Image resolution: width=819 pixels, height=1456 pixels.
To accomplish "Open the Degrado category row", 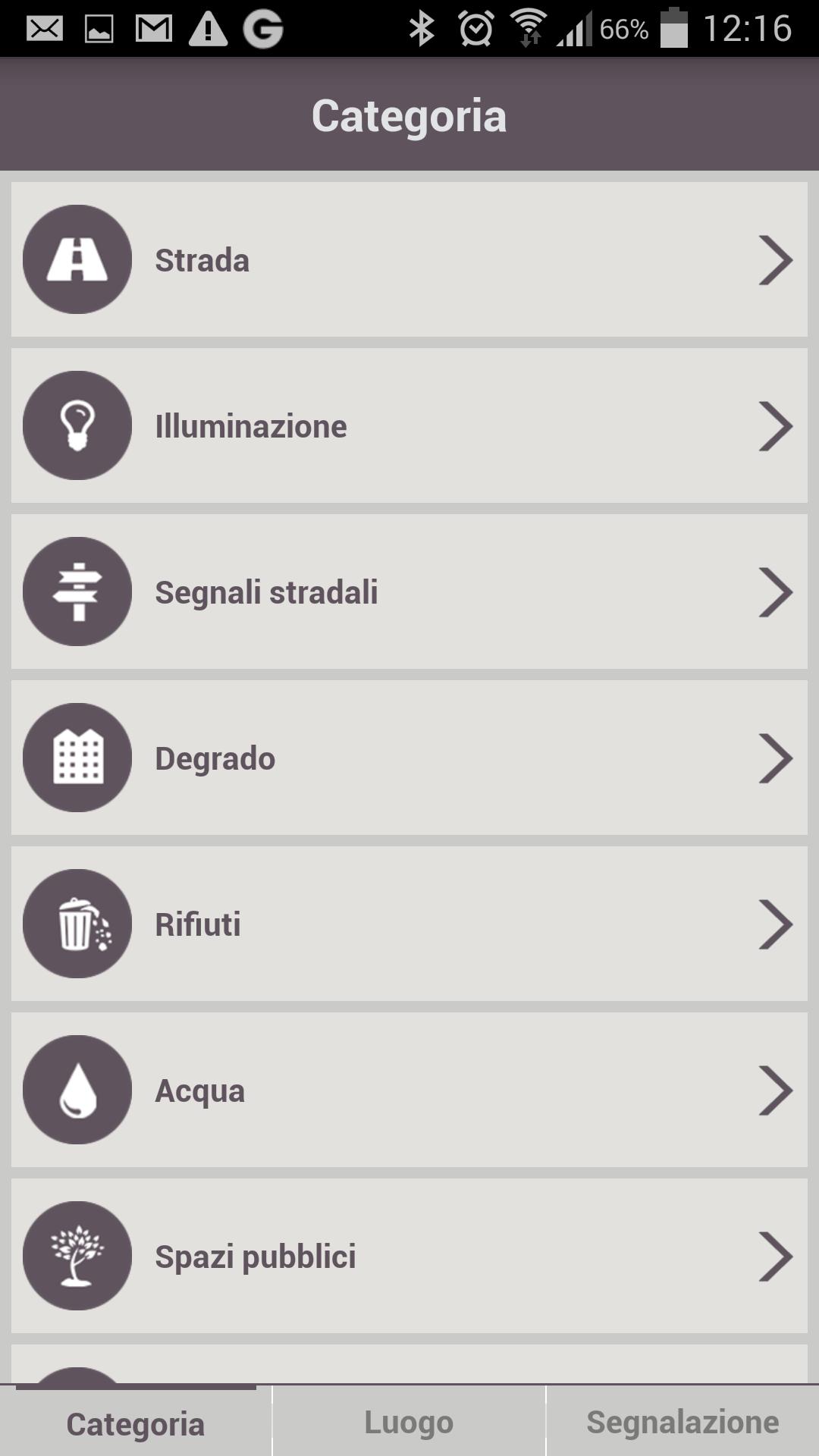I will click(409, 758).
